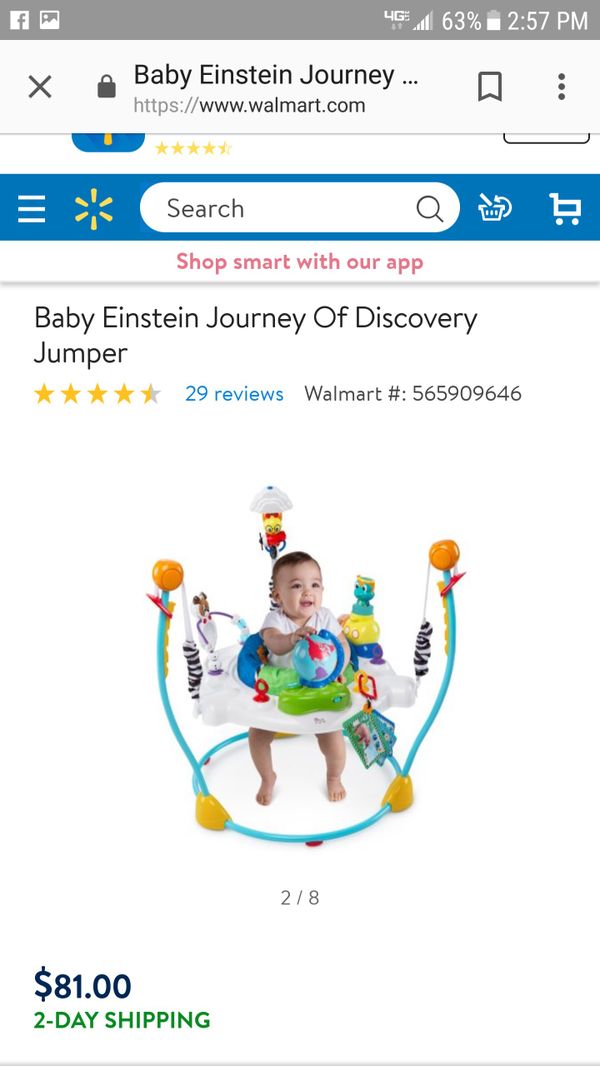The image size is (600, 1066).
Task: Open the reorder basket icon
Action: tap(495, 209)
